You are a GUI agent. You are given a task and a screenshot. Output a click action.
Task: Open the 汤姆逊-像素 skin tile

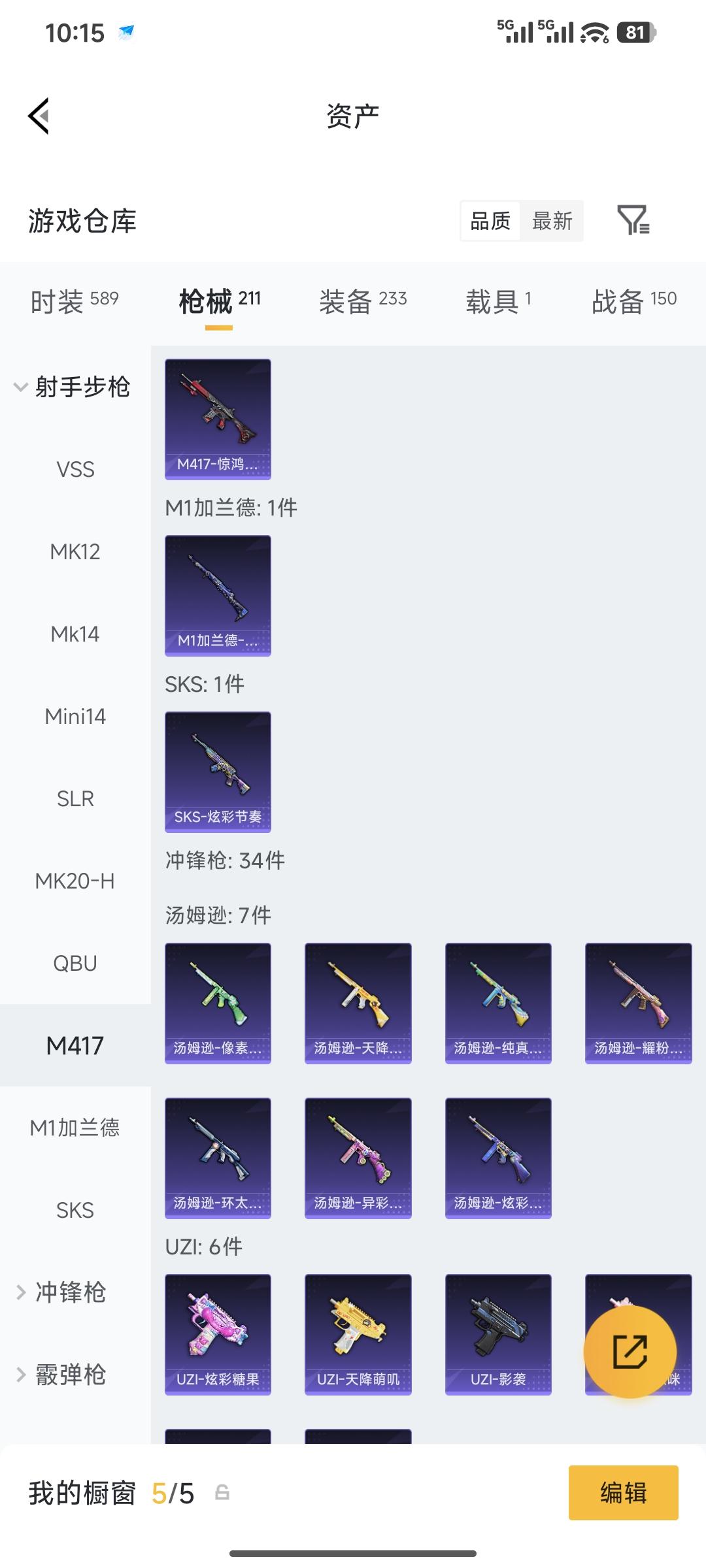218,1003
